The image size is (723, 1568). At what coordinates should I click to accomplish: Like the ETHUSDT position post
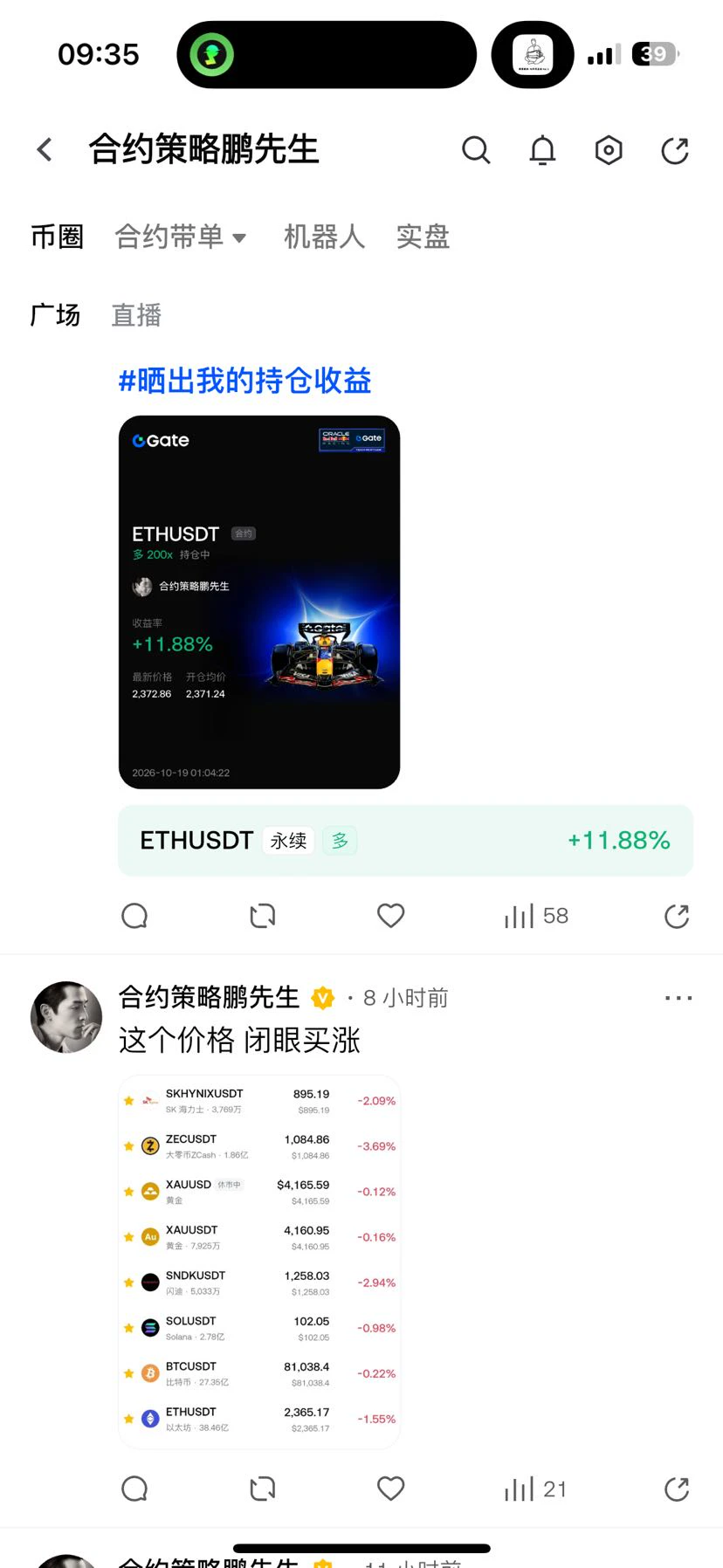pos(390,916)
